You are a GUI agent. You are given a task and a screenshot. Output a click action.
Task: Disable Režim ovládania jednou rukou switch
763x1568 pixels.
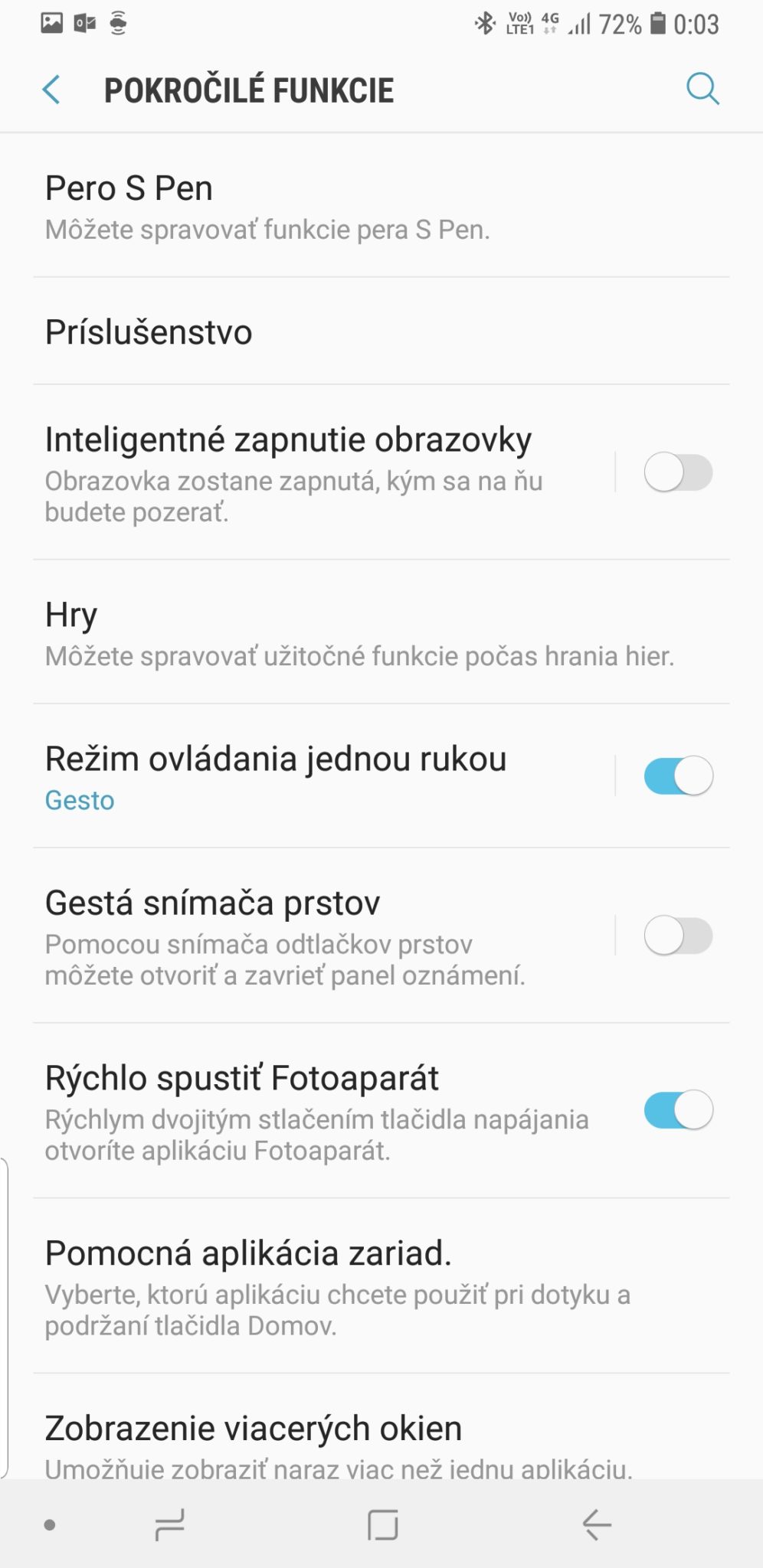pyautogui.click(x=678, y=776)
